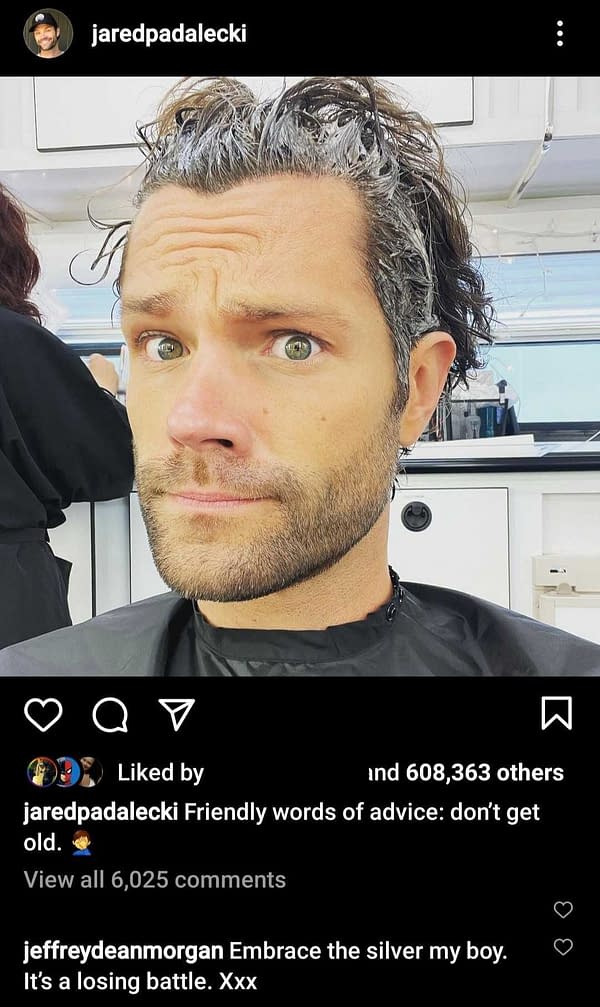Open the post overflow menu
600x1007 pixels.
[559, 34]
